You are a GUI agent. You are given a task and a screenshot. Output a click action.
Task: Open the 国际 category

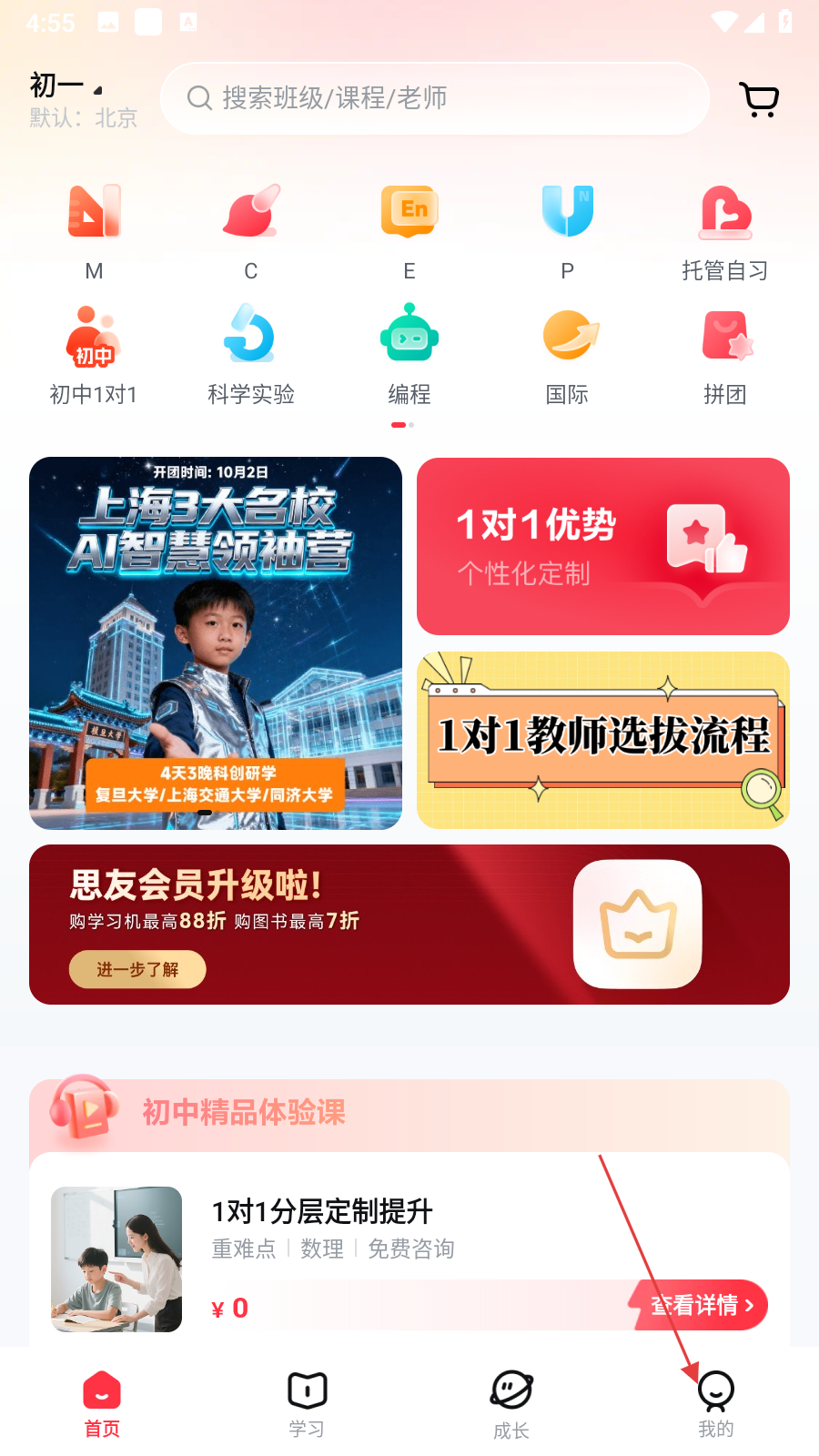[567, 356]
